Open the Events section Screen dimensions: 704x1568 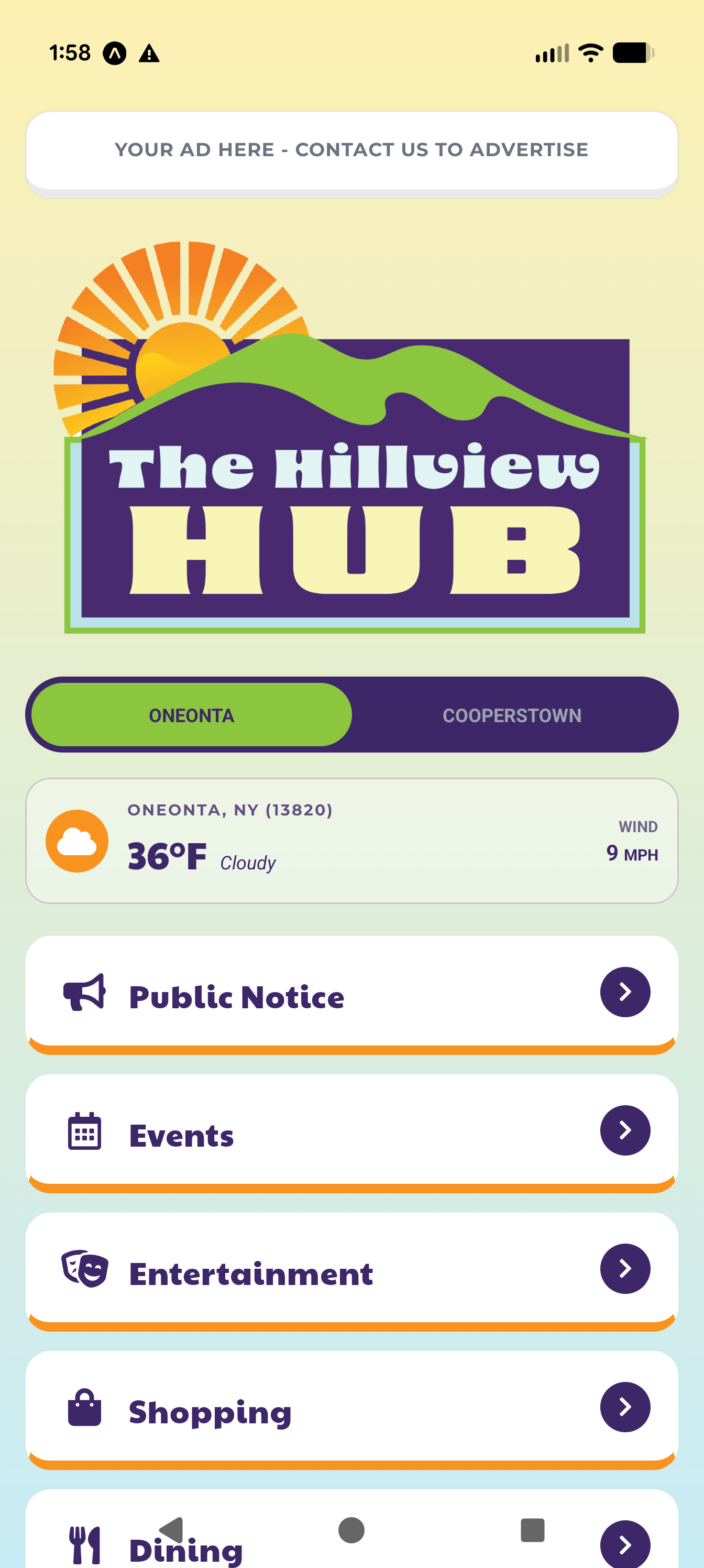(351, 1130)
